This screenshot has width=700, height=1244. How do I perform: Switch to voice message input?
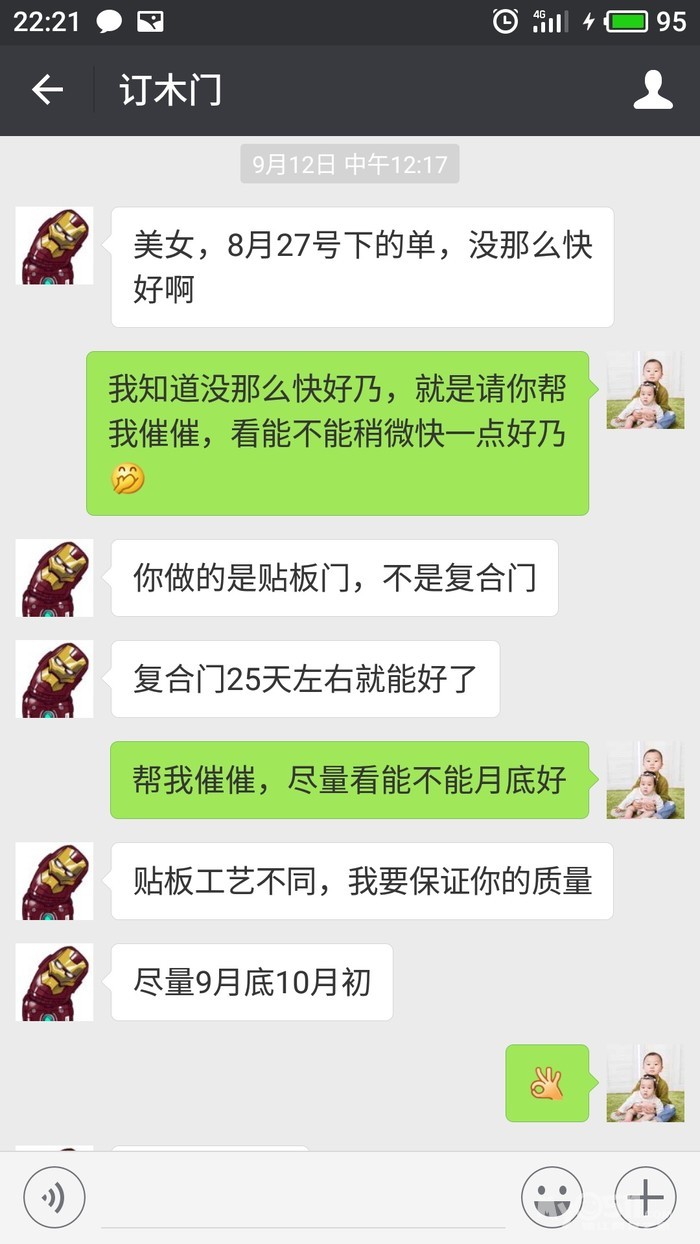54,1197
